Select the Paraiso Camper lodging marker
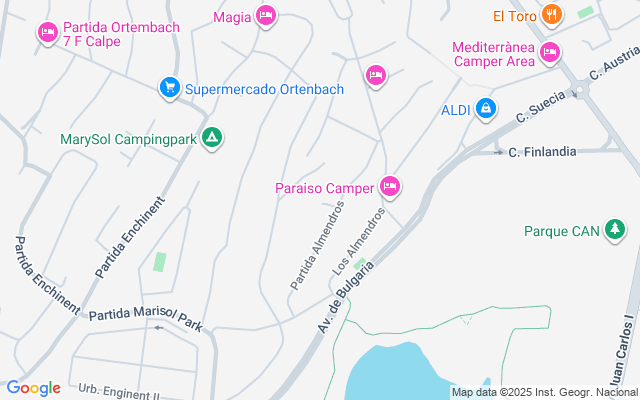 (390, 186)
